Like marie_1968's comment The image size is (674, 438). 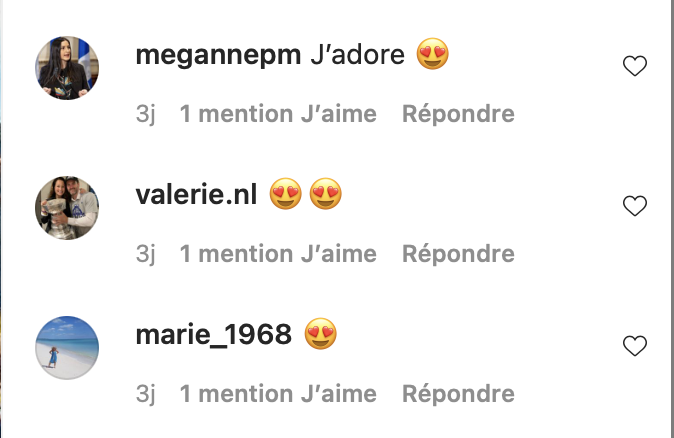coord(635,347)
